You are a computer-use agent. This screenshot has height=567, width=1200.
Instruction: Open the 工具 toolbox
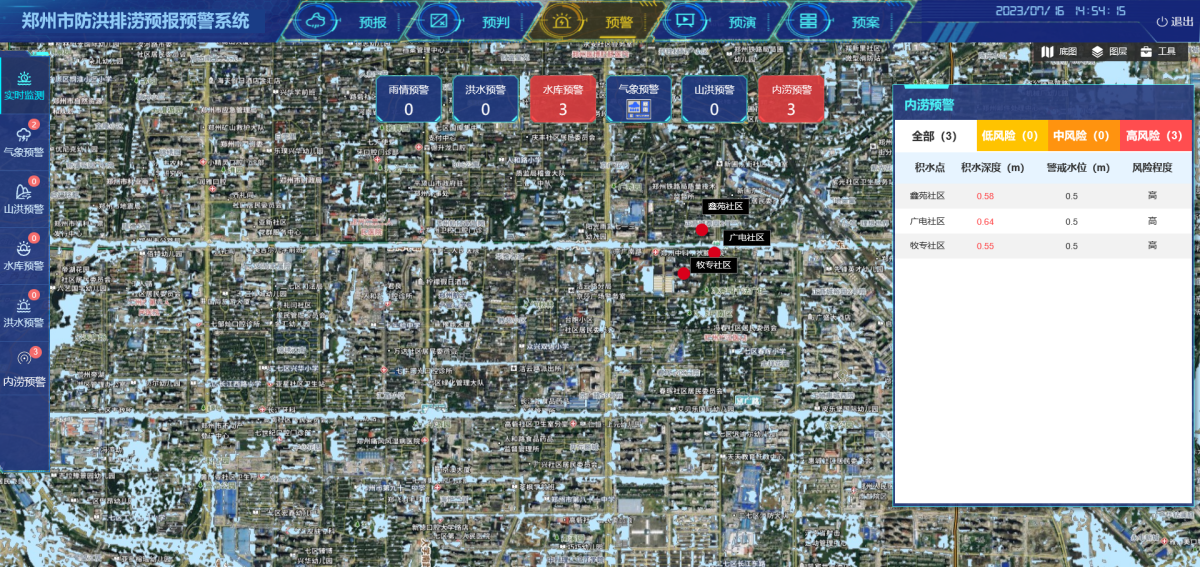click(x=1158, y=52)
